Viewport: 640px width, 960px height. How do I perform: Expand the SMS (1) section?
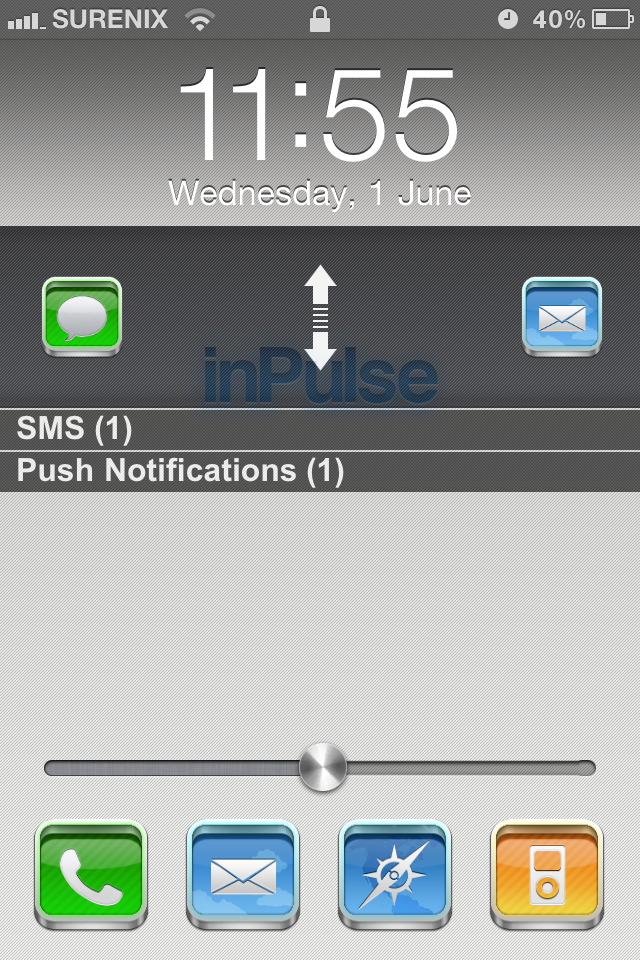(320, 429)
